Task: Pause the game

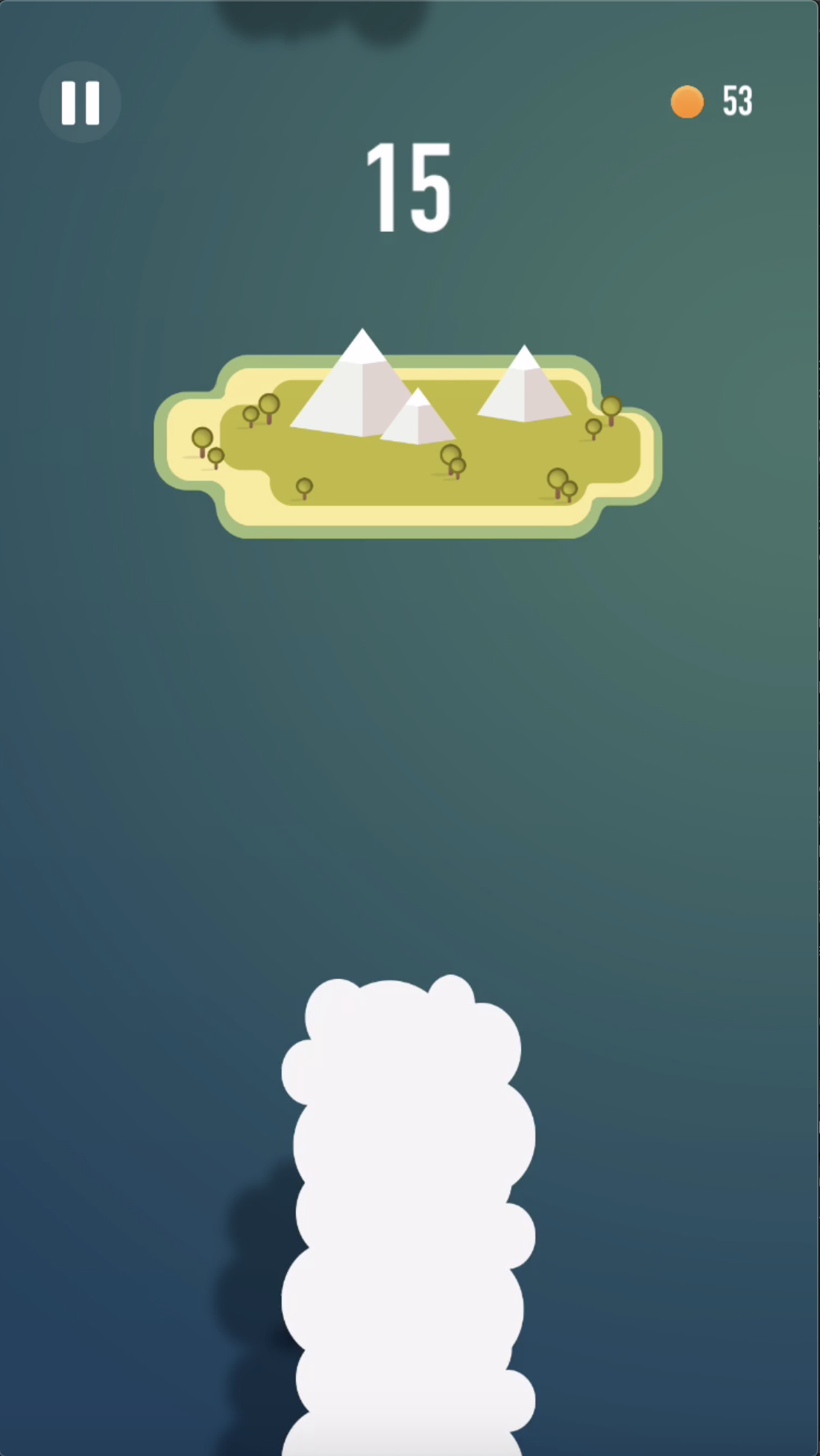Action: coord(80,102)
